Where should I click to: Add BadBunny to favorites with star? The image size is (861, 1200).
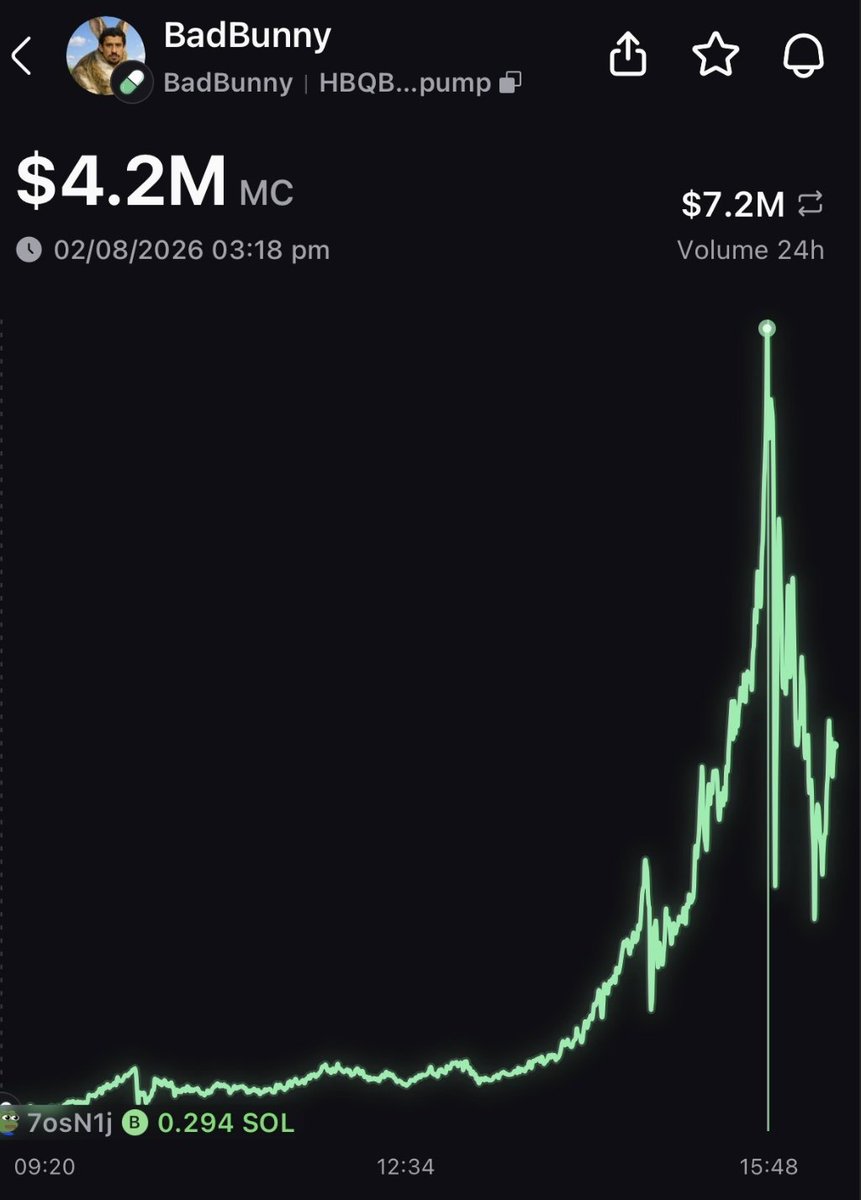pyautogui.click(x=716, y=57)
